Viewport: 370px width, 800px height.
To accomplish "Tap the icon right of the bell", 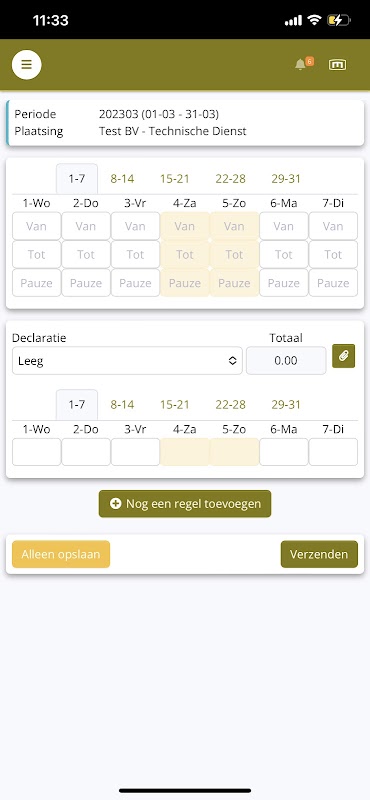I will point(337,65).
